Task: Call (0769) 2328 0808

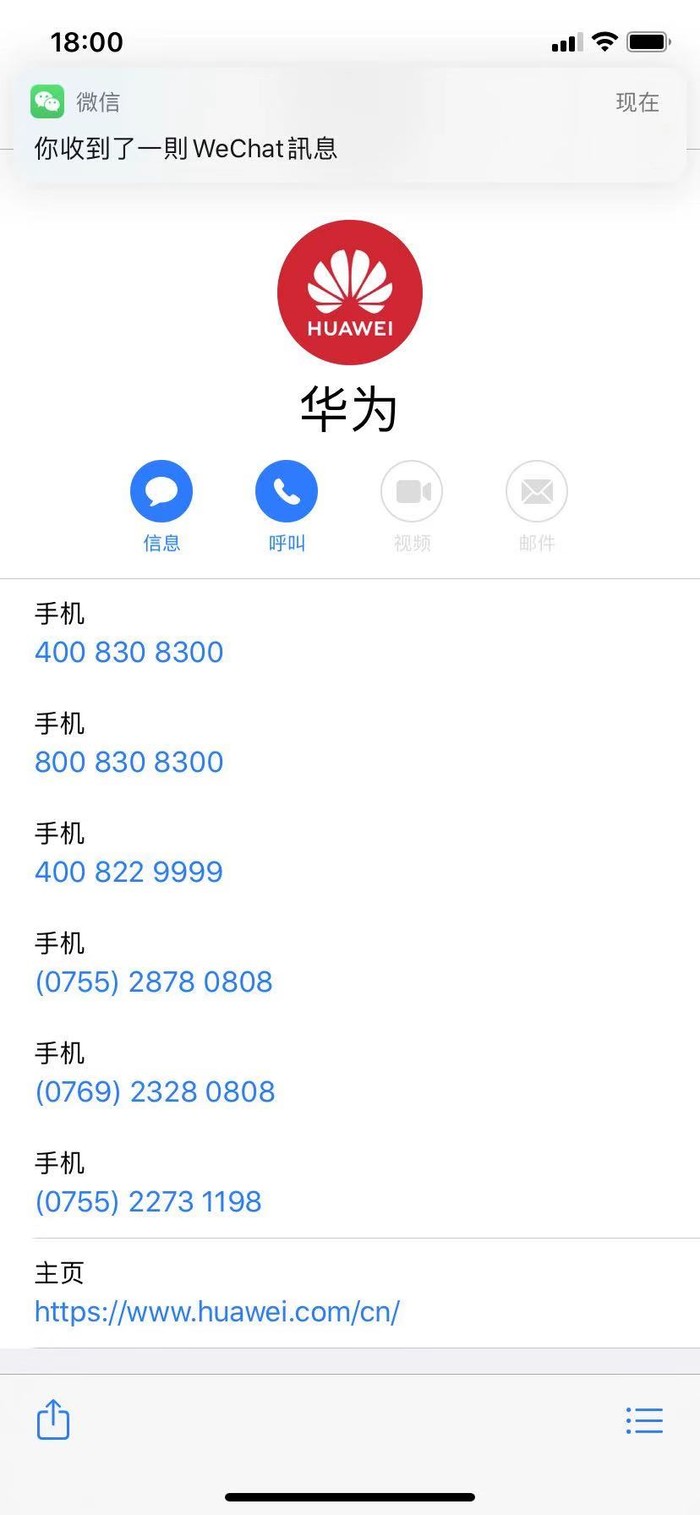Action: click(154, 1092)
